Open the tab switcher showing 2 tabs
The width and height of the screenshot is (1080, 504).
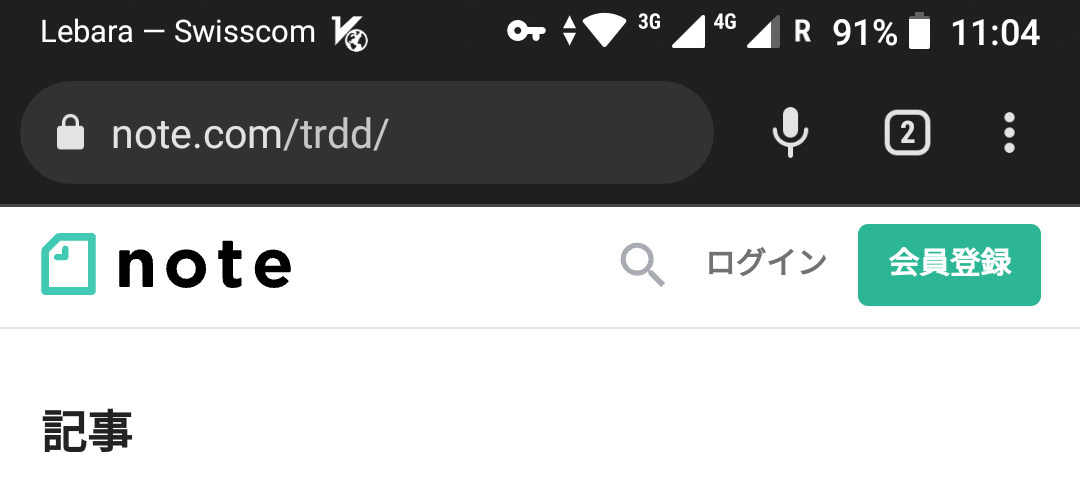pyautogui.click(x=907, y=133)
